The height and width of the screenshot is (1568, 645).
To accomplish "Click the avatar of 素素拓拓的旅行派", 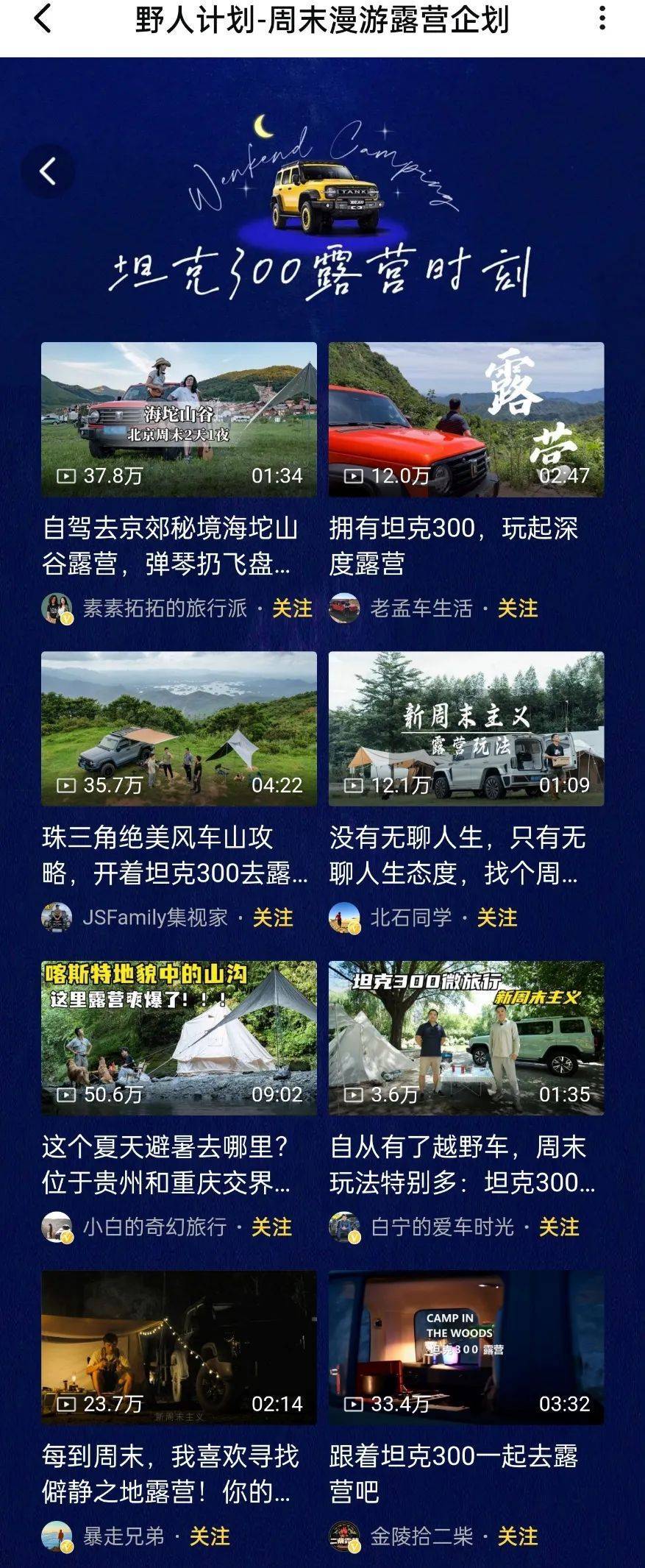I will [x=57, y=609].
